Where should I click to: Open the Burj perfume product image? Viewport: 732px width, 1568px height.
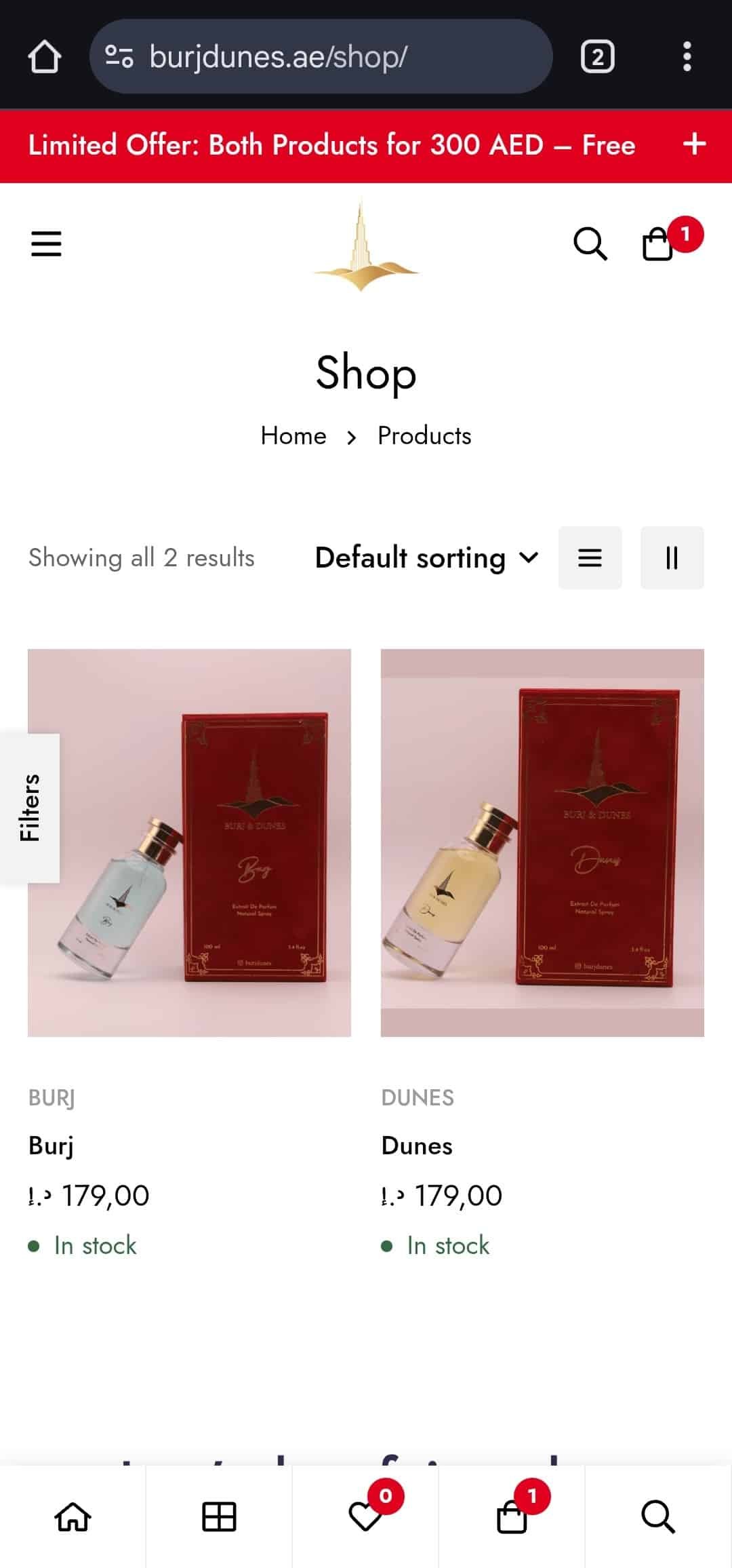point(189,842)
